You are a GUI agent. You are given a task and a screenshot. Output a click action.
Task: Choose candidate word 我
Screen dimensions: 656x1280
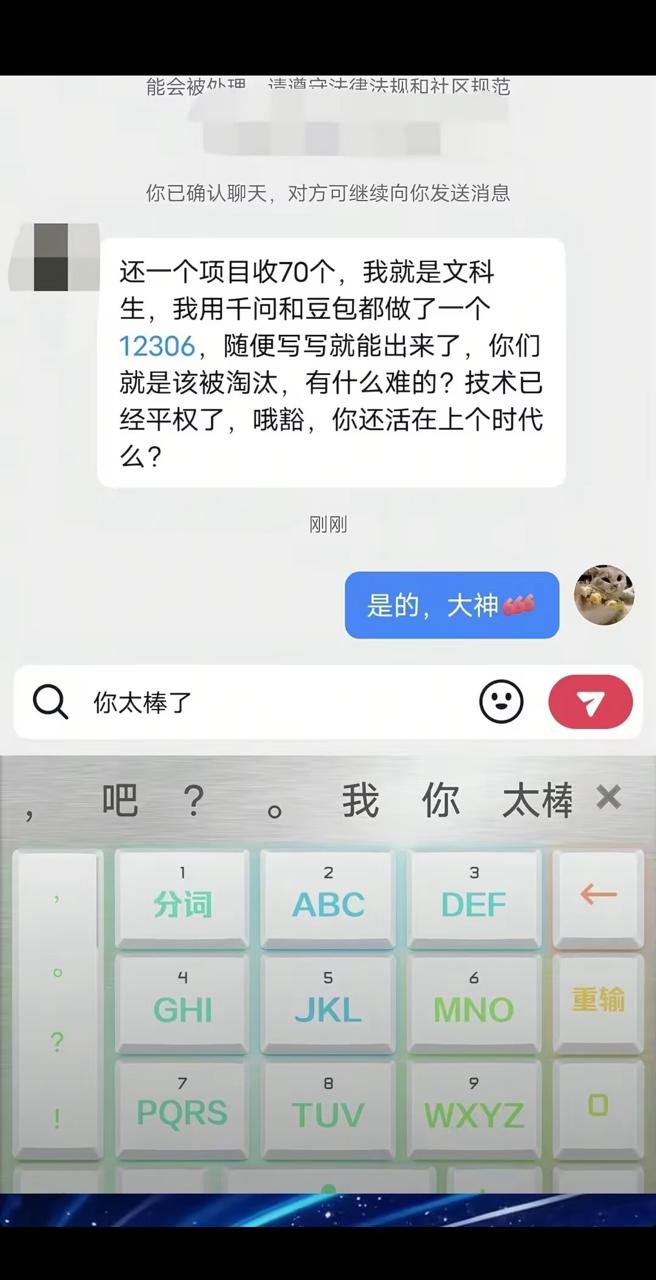tap(360, 801)
